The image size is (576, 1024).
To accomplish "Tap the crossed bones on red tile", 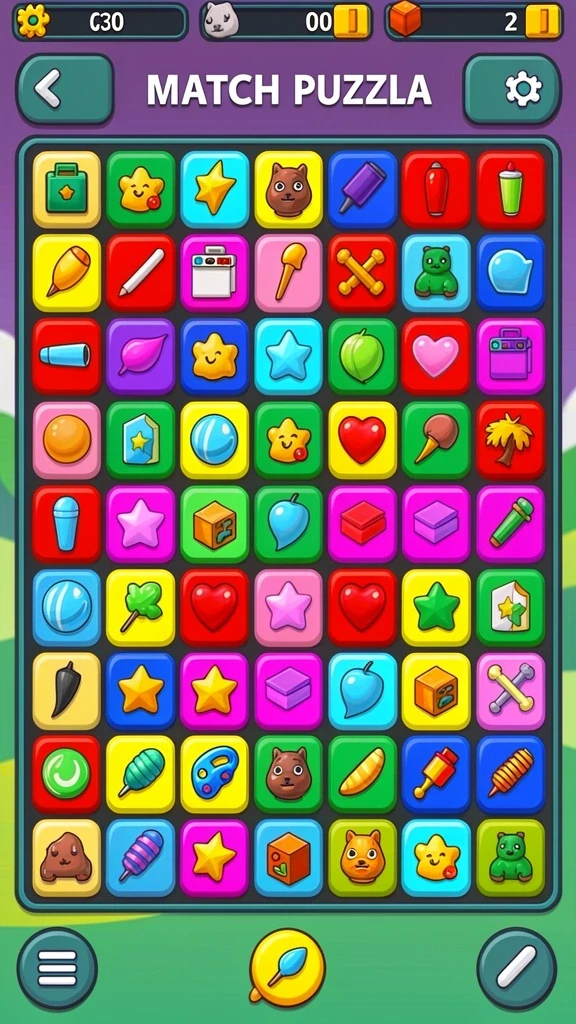I will [x=362, y=272].
